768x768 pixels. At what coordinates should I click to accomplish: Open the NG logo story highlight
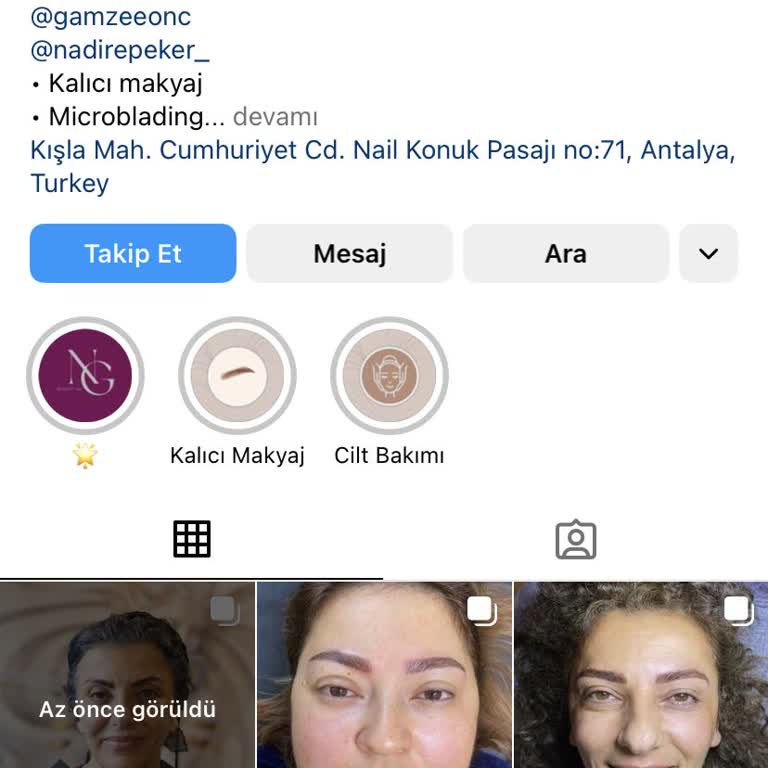click(x=85, y=376)
